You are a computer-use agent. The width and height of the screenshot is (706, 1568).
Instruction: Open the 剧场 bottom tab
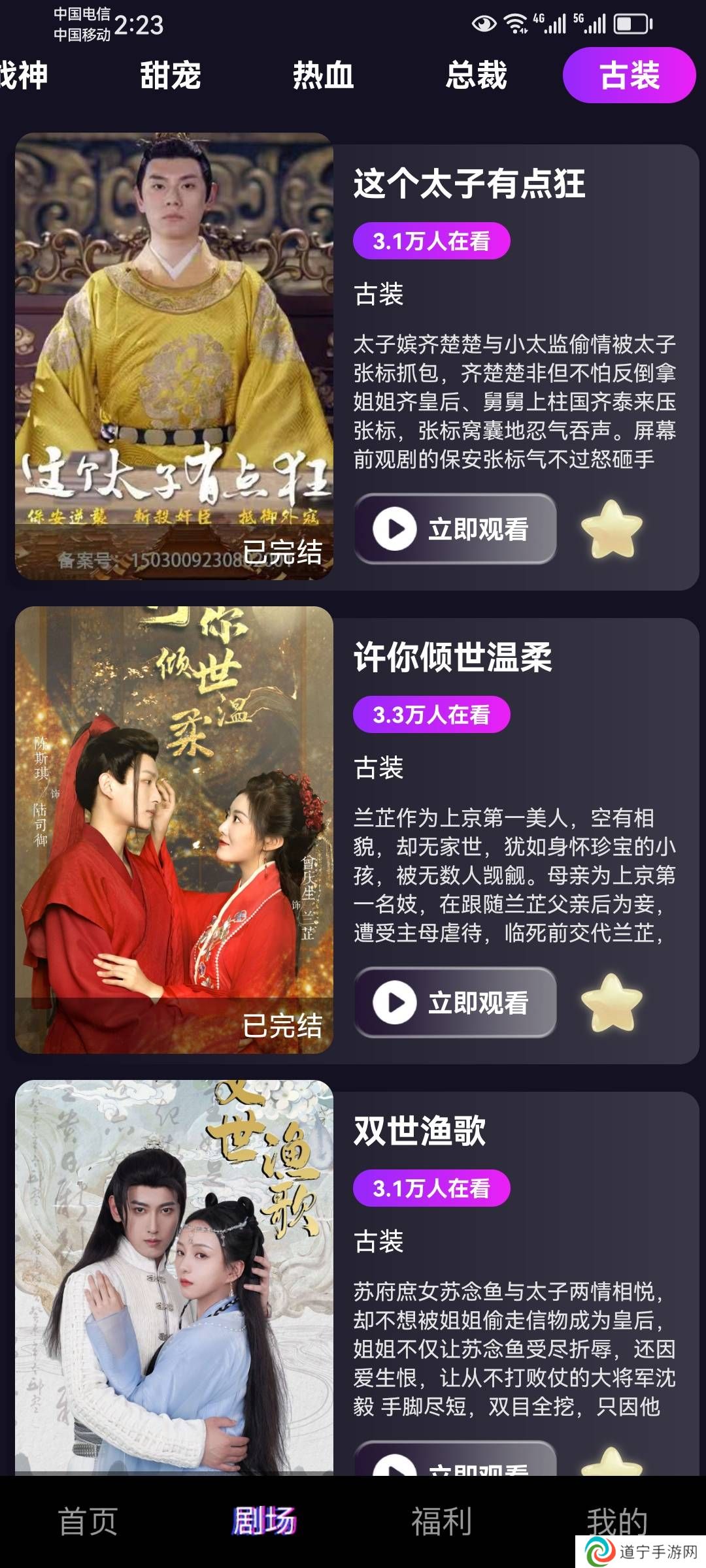coord(264,1521)
